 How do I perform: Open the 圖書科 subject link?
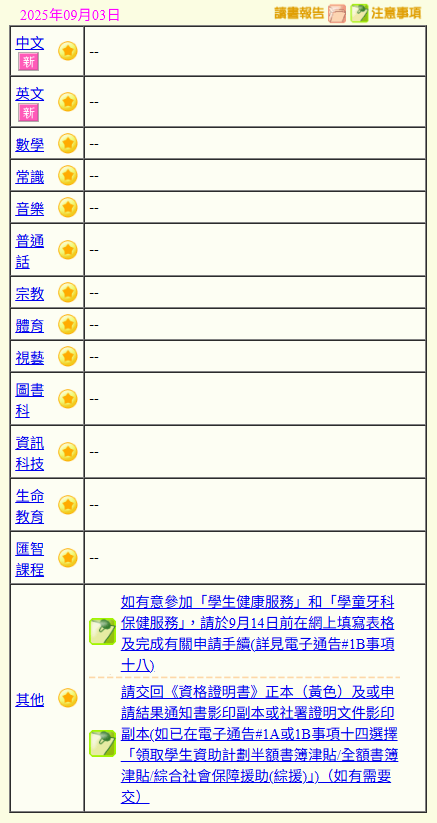point(30,400)
